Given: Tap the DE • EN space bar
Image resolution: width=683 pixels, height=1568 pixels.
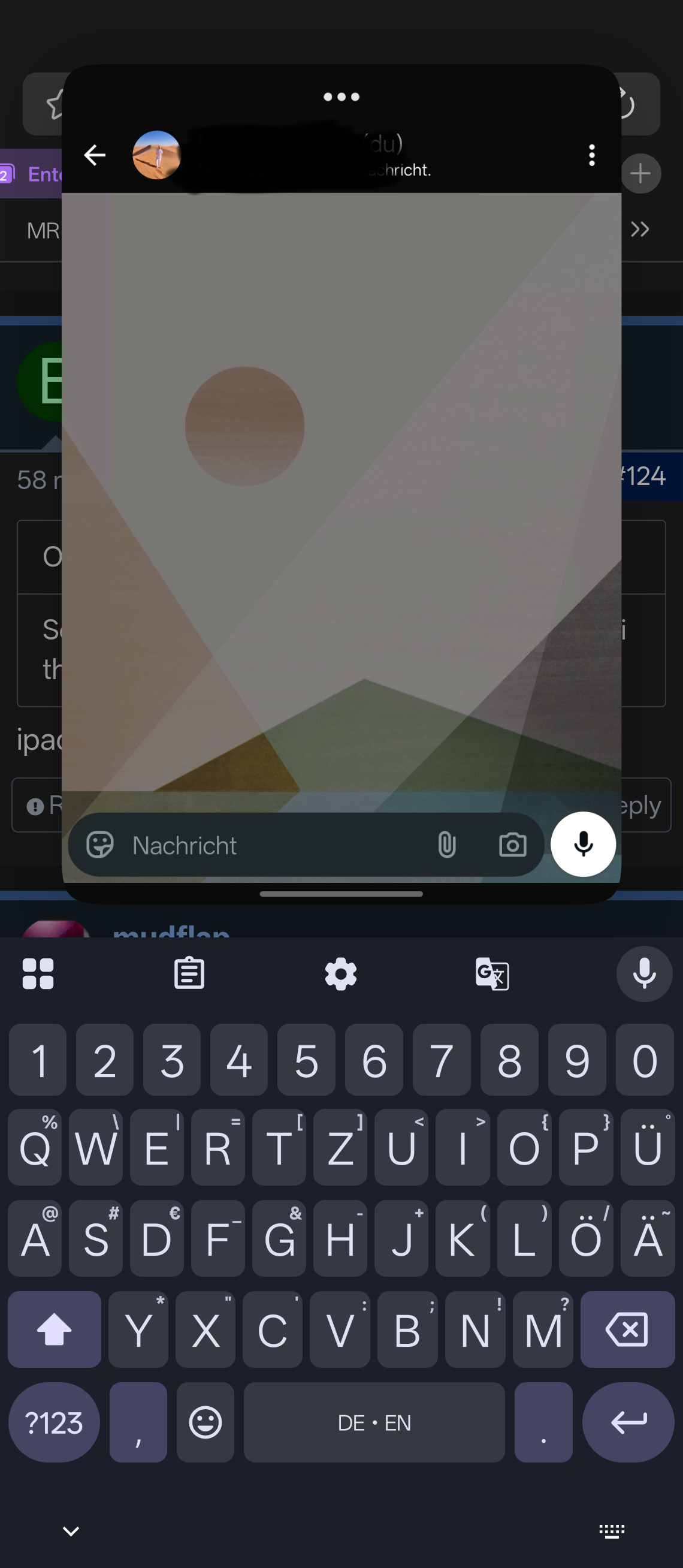Looking at the screenshot, I should [374, 1422].
